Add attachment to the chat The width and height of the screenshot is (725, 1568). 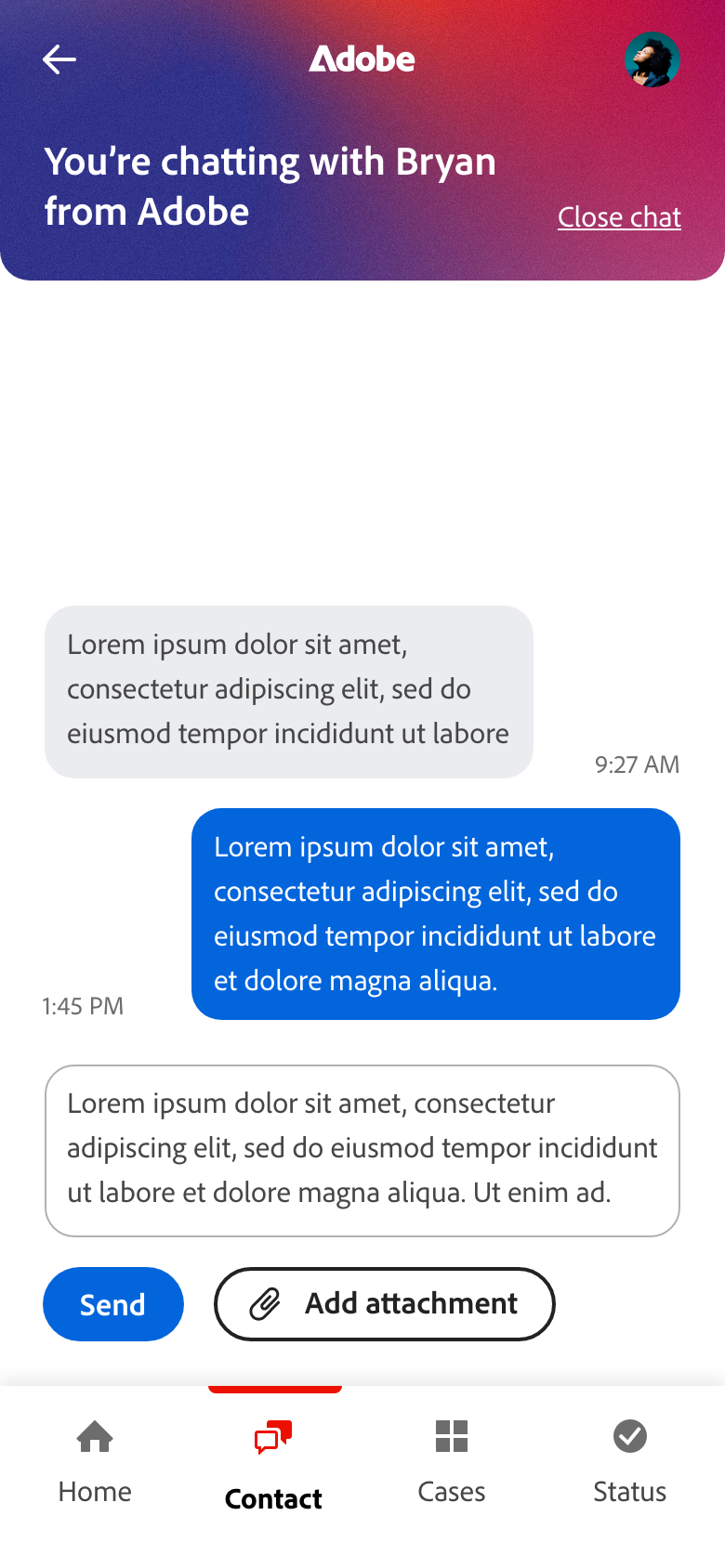385,1304
